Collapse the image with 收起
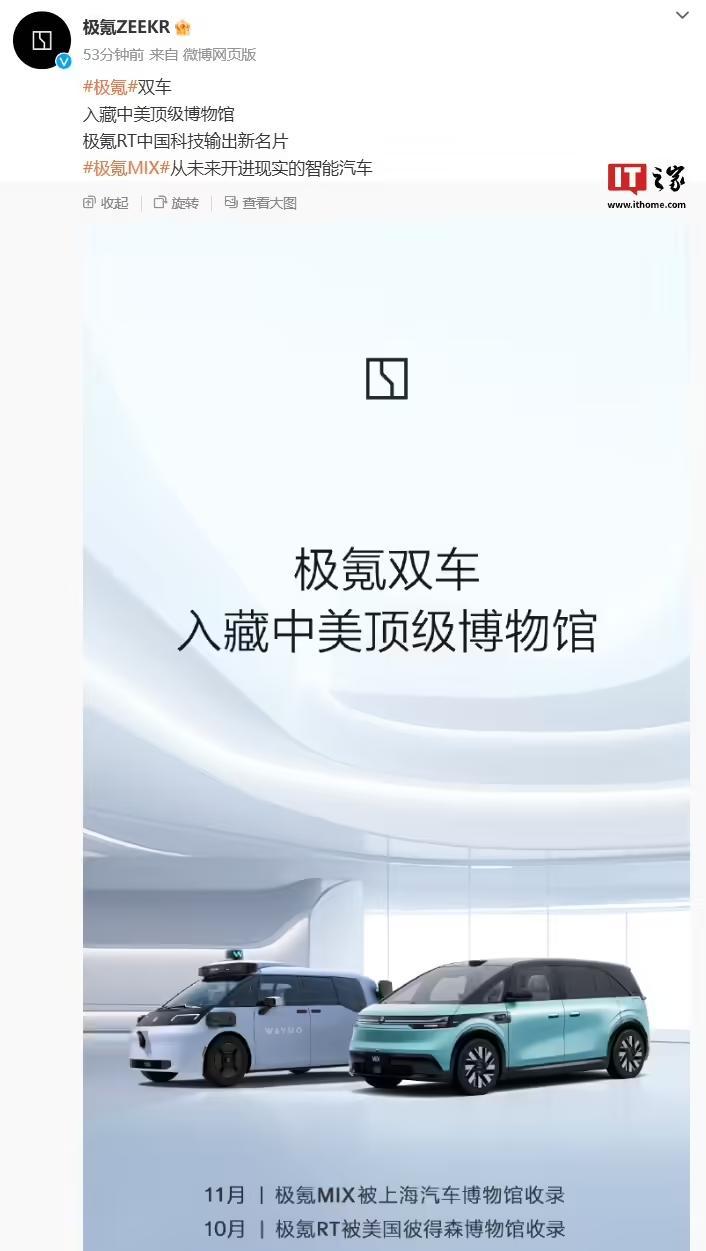The image size is (706, 1251). (x=106, y=203)
